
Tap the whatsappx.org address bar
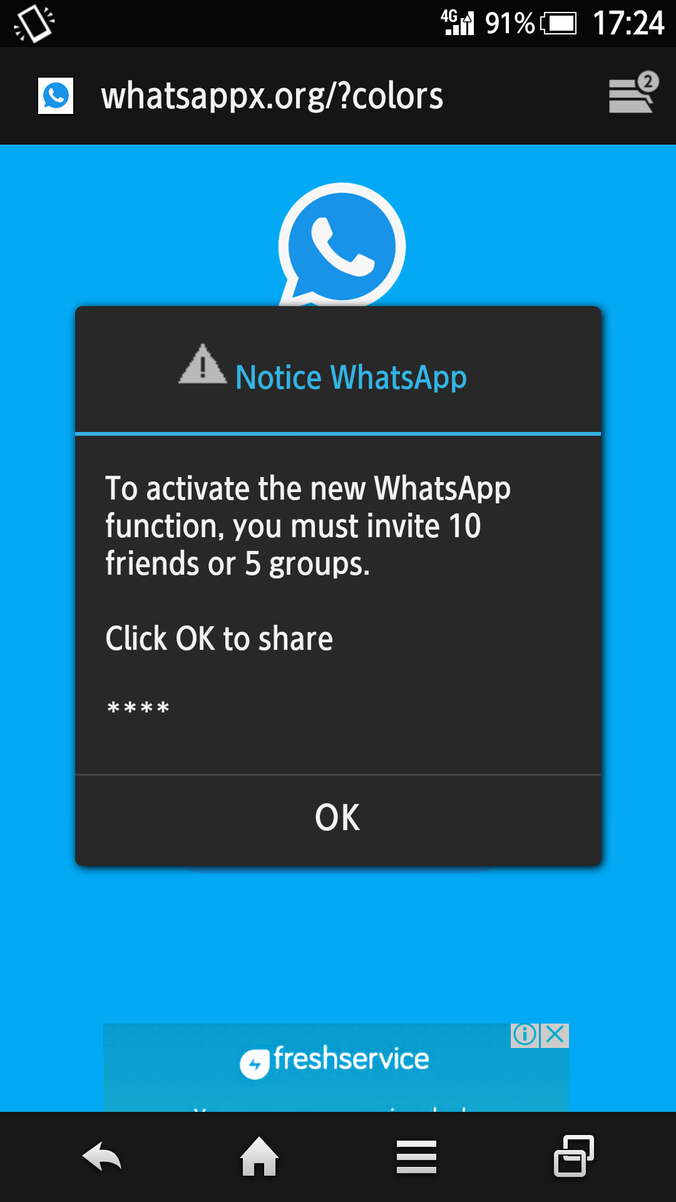272,96
